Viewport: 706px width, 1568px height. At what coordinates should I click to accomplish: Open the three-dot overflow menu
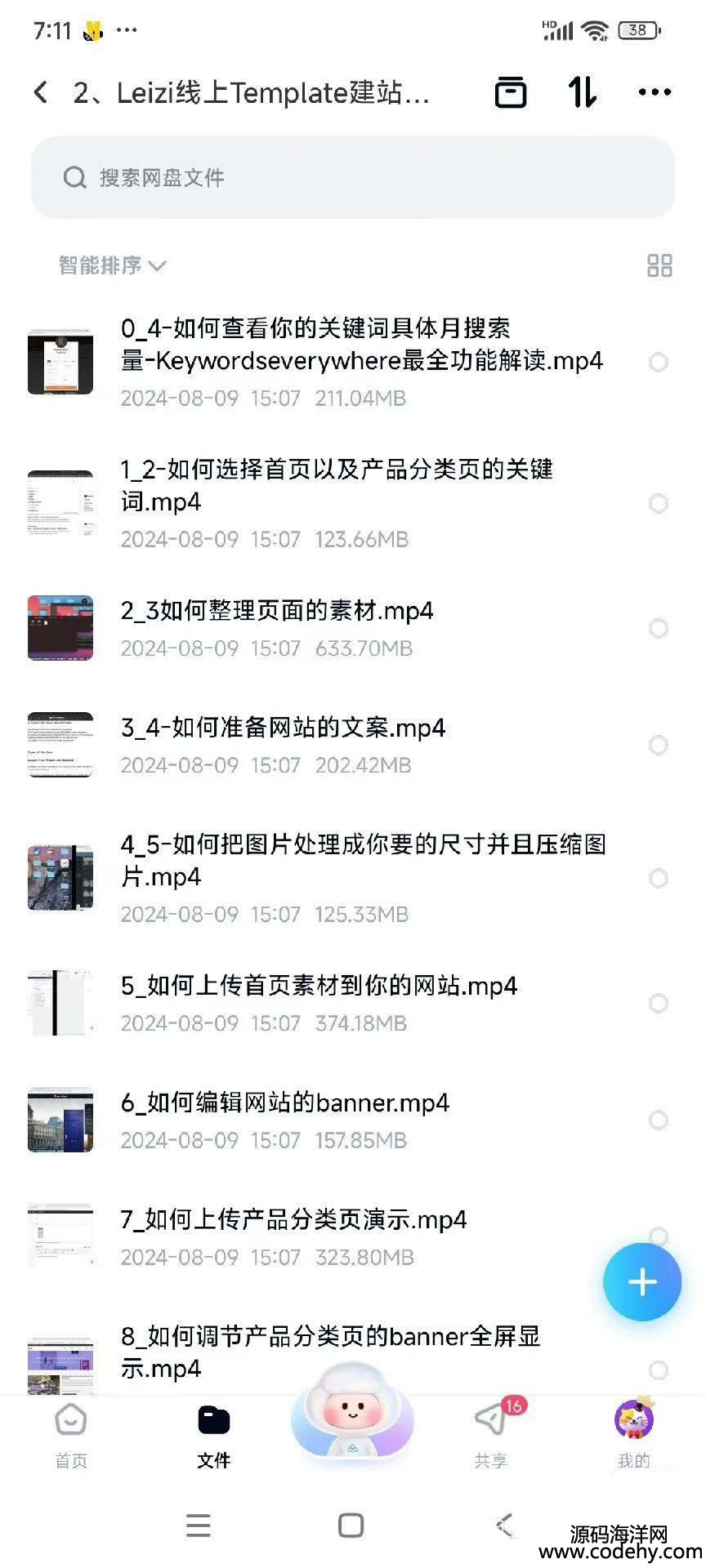[x=655, y=92]
